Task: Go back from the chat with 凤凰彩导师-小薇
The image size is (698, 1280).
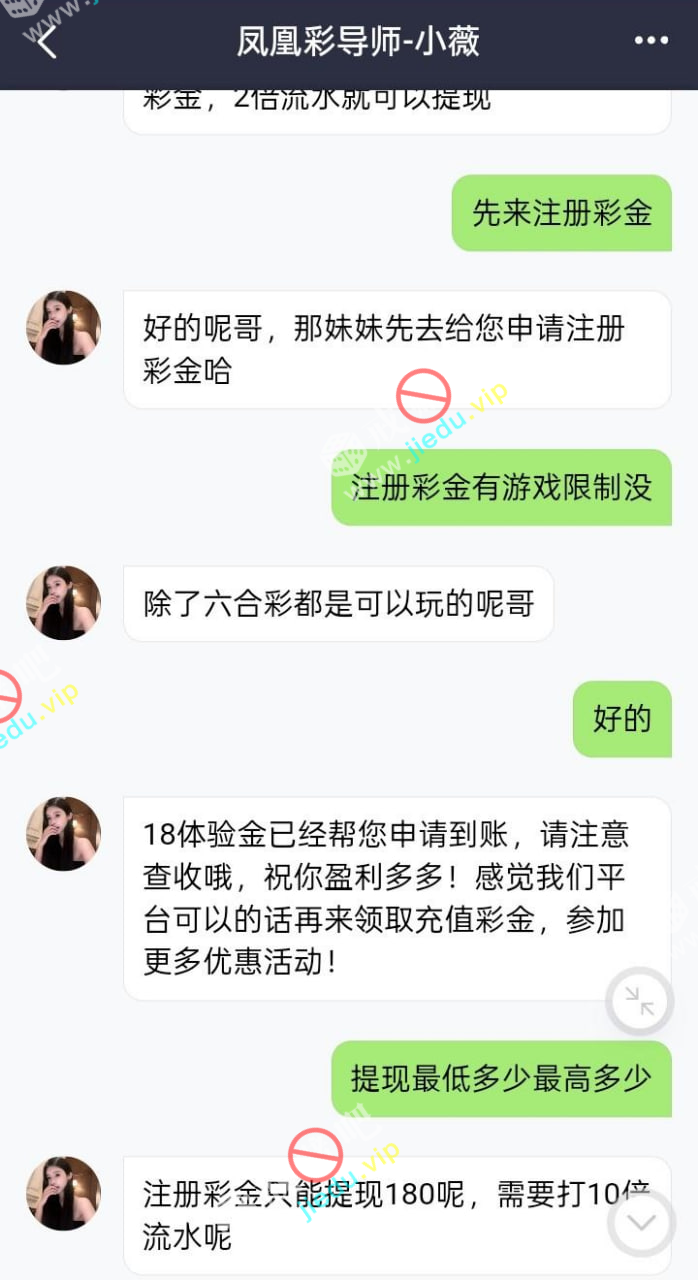Action: [46, 42]
